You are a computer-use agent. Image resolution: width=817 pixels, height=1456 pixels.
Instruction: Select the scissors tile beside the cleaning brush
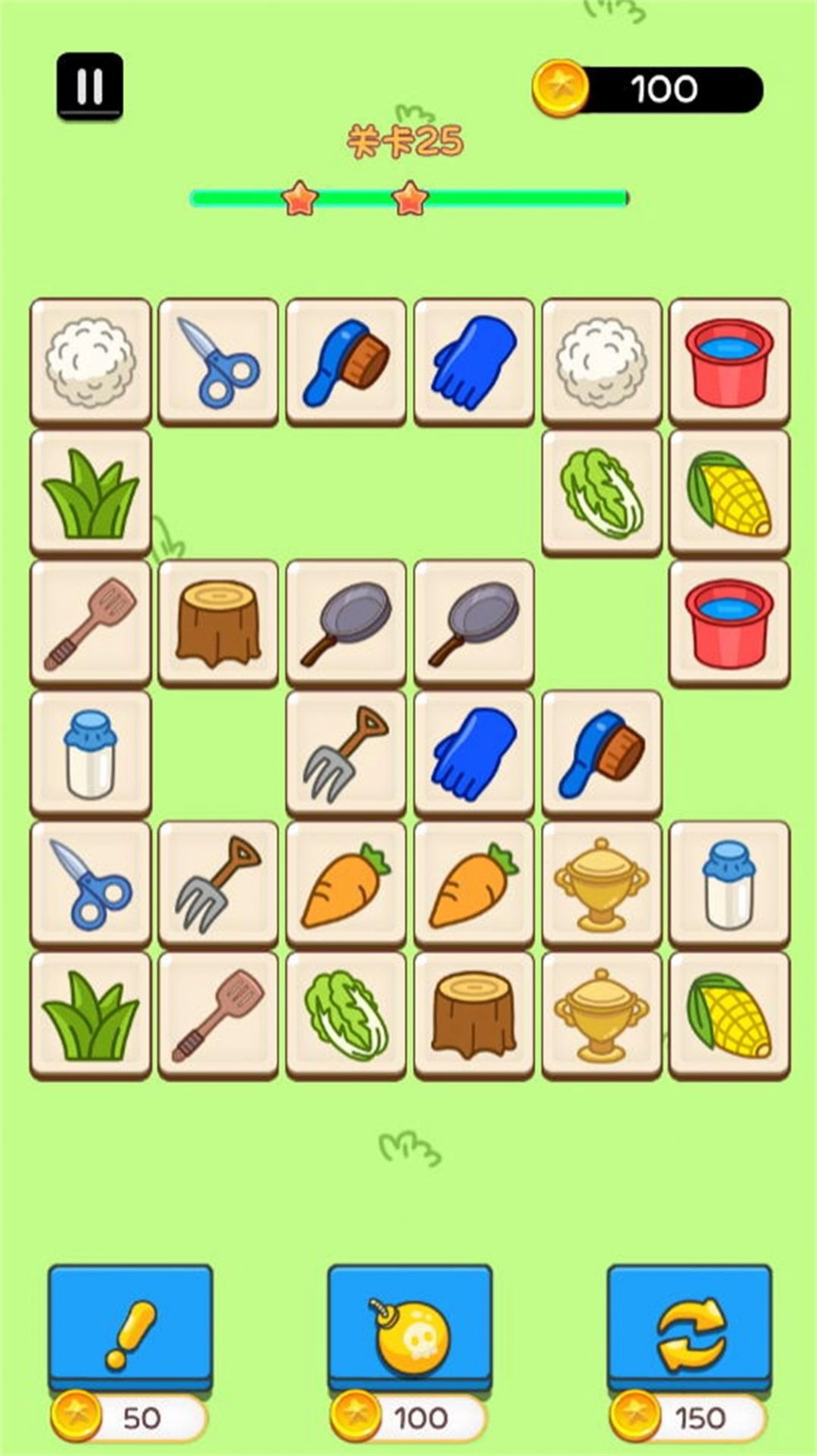coord(218,360)
